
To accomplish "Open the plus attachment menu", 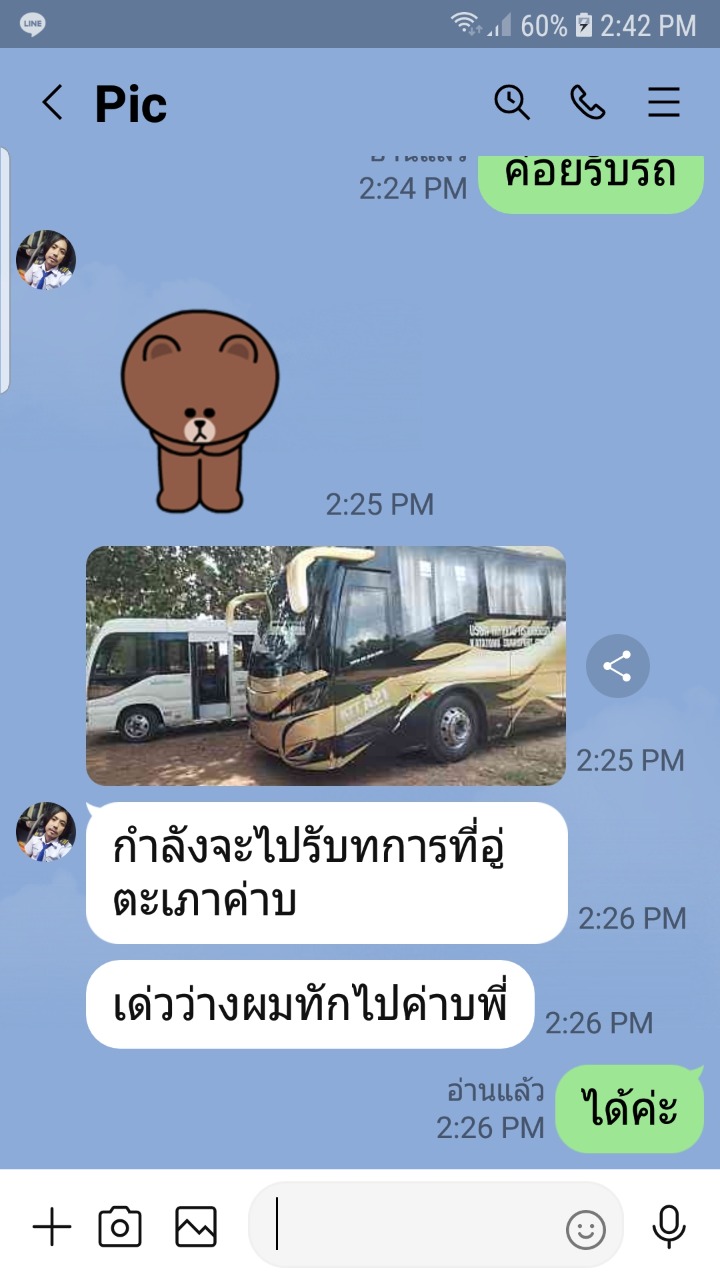I will pyautogui.click(x=52, y=1226).
